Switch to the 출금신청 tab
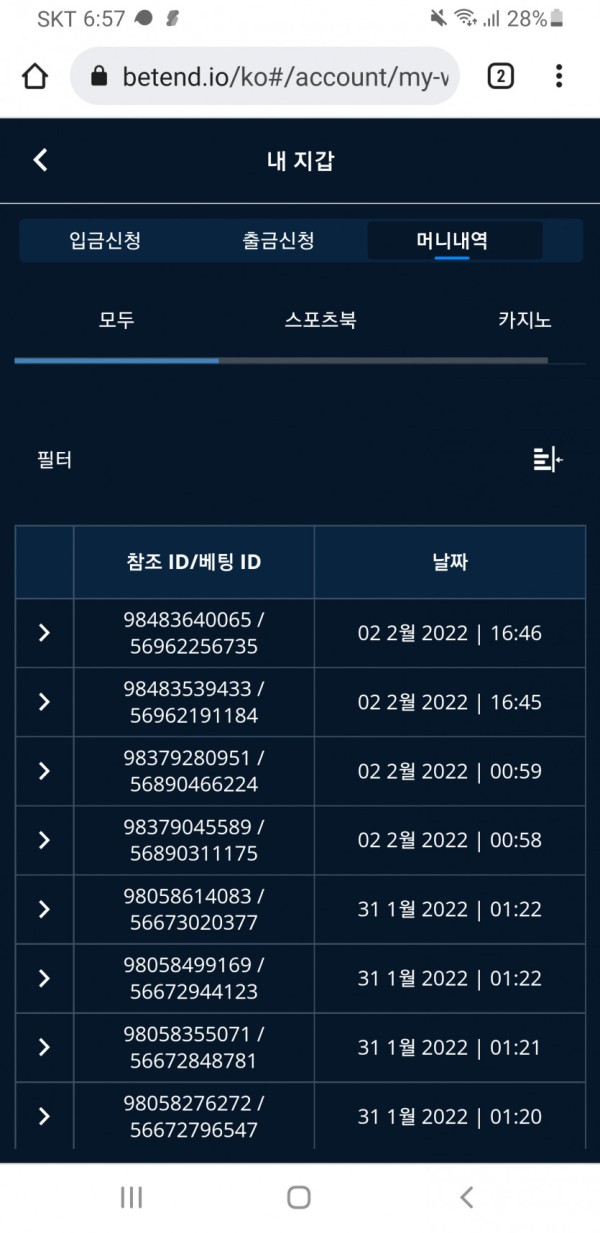The image size is (600, 1233). click(278, 241)
